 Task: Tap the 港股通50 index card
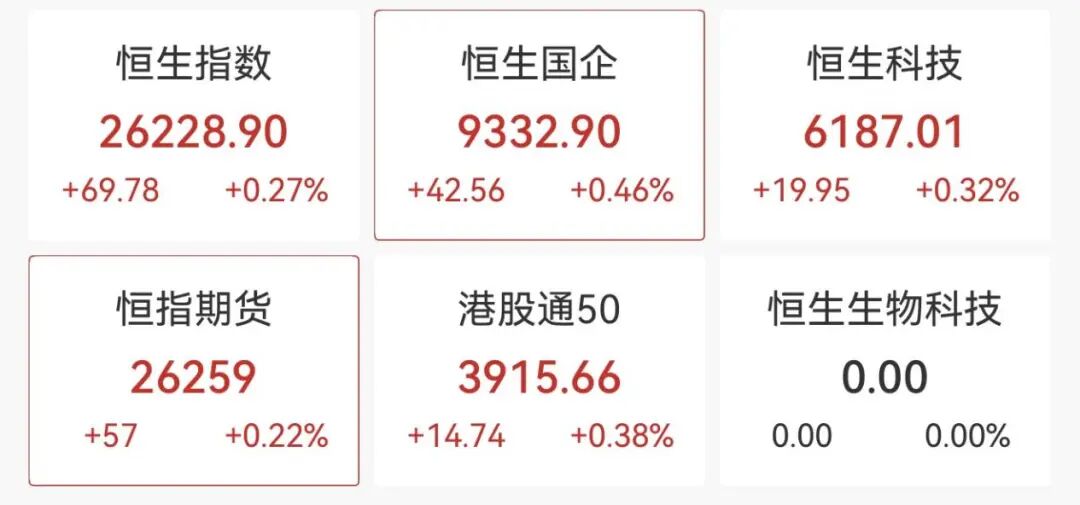pos(539,371)
